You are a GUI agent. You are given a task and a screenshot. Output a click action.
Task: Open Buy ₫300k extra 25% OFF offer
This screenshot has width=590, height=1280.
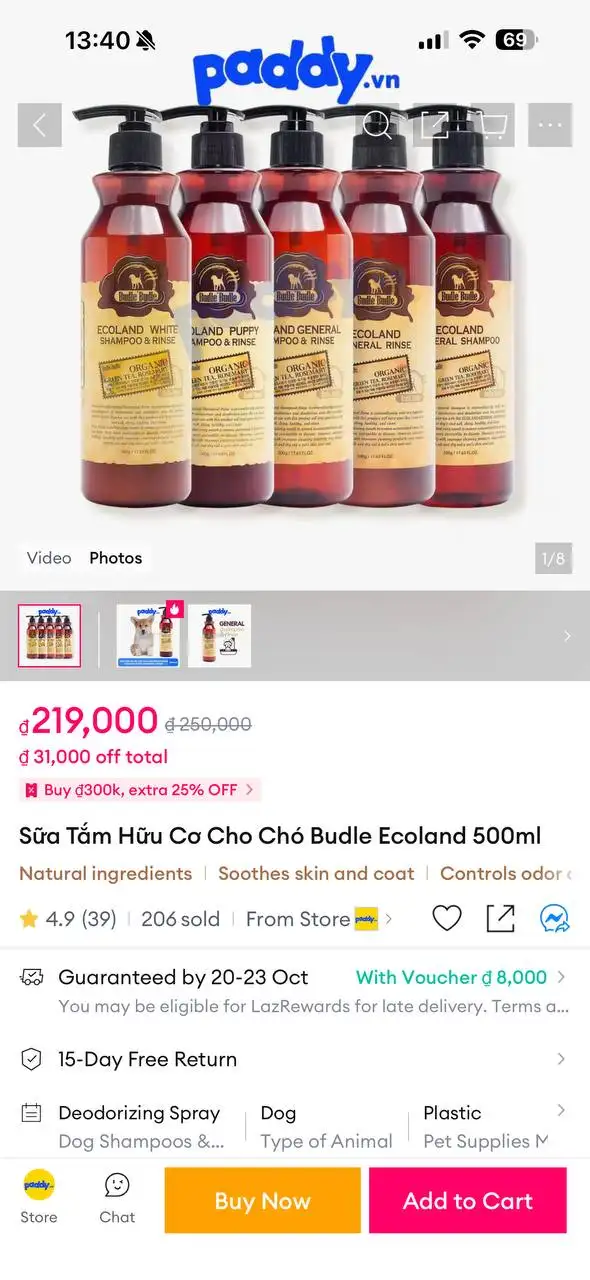pos(140,790)
